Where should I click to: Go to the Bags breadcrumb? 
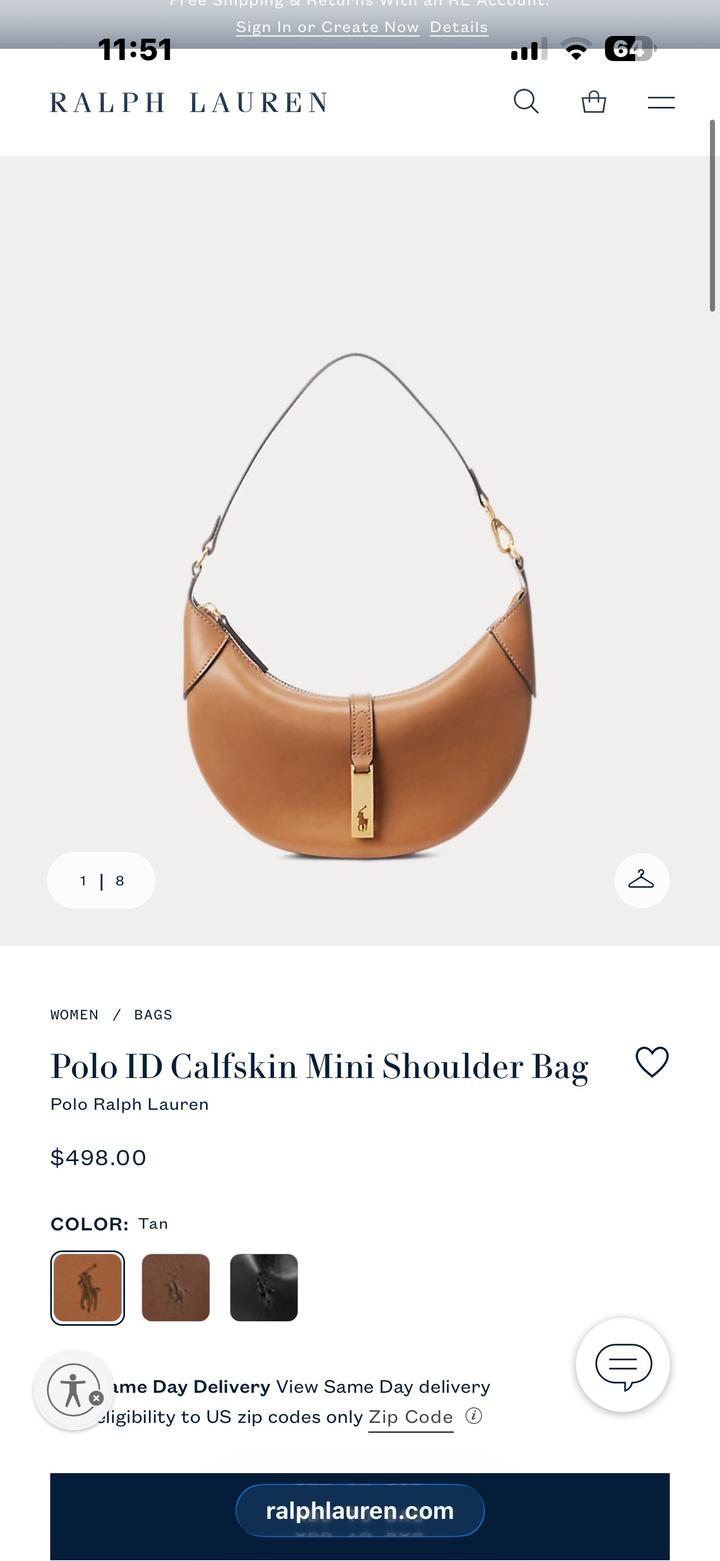tap(153, 1014)
